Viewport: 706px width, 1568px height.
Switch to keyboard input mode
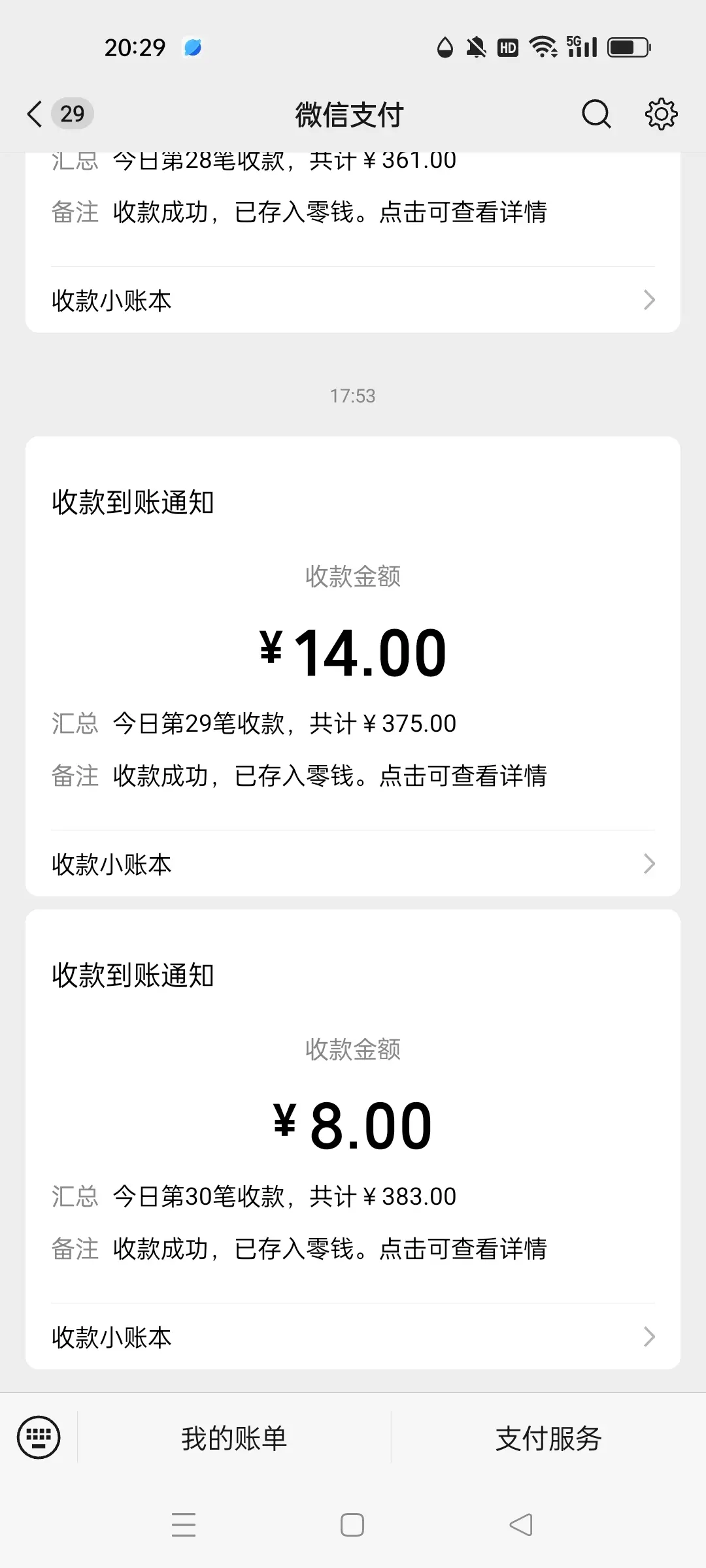(x=39, y=1437)
